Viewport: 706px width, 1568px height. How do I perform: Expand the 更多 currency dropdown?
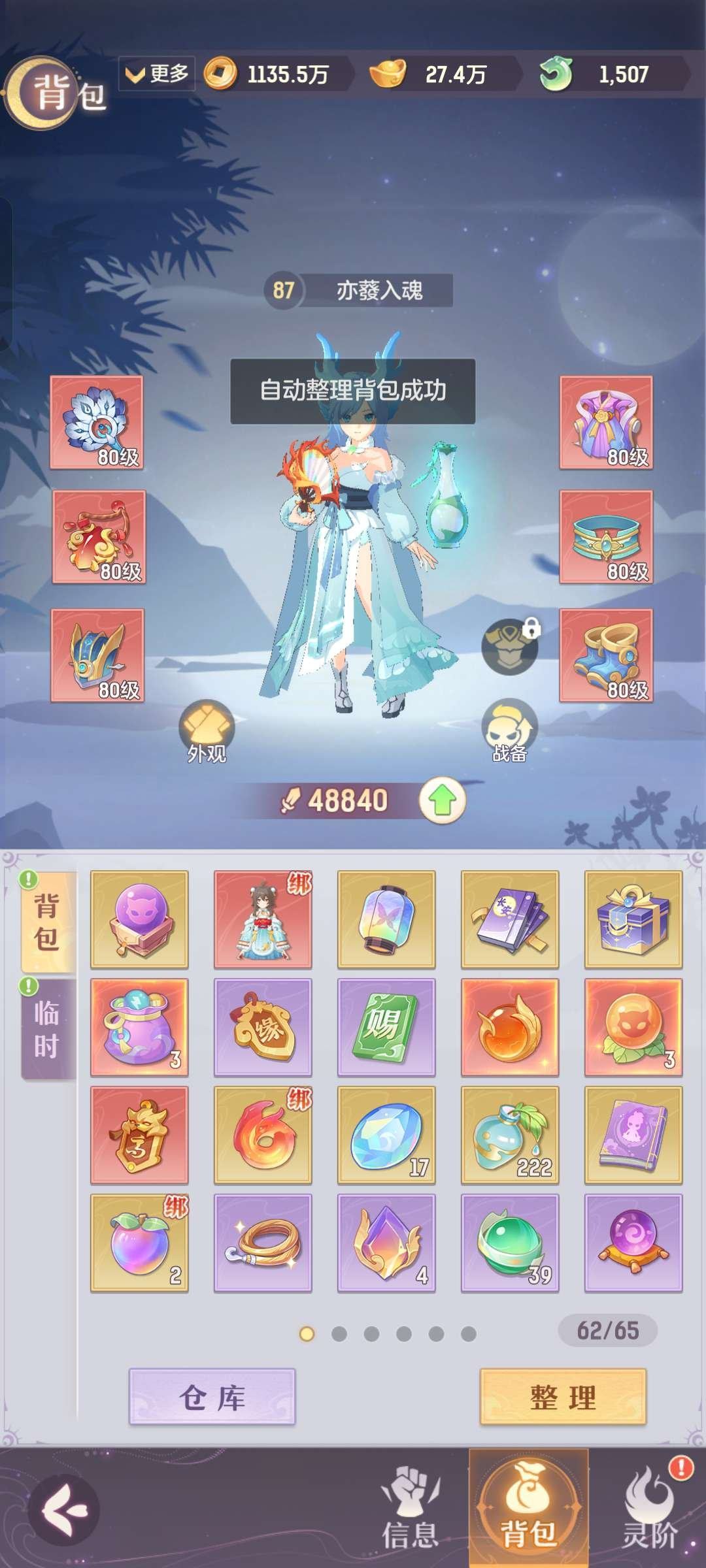(x=157, y=74)
